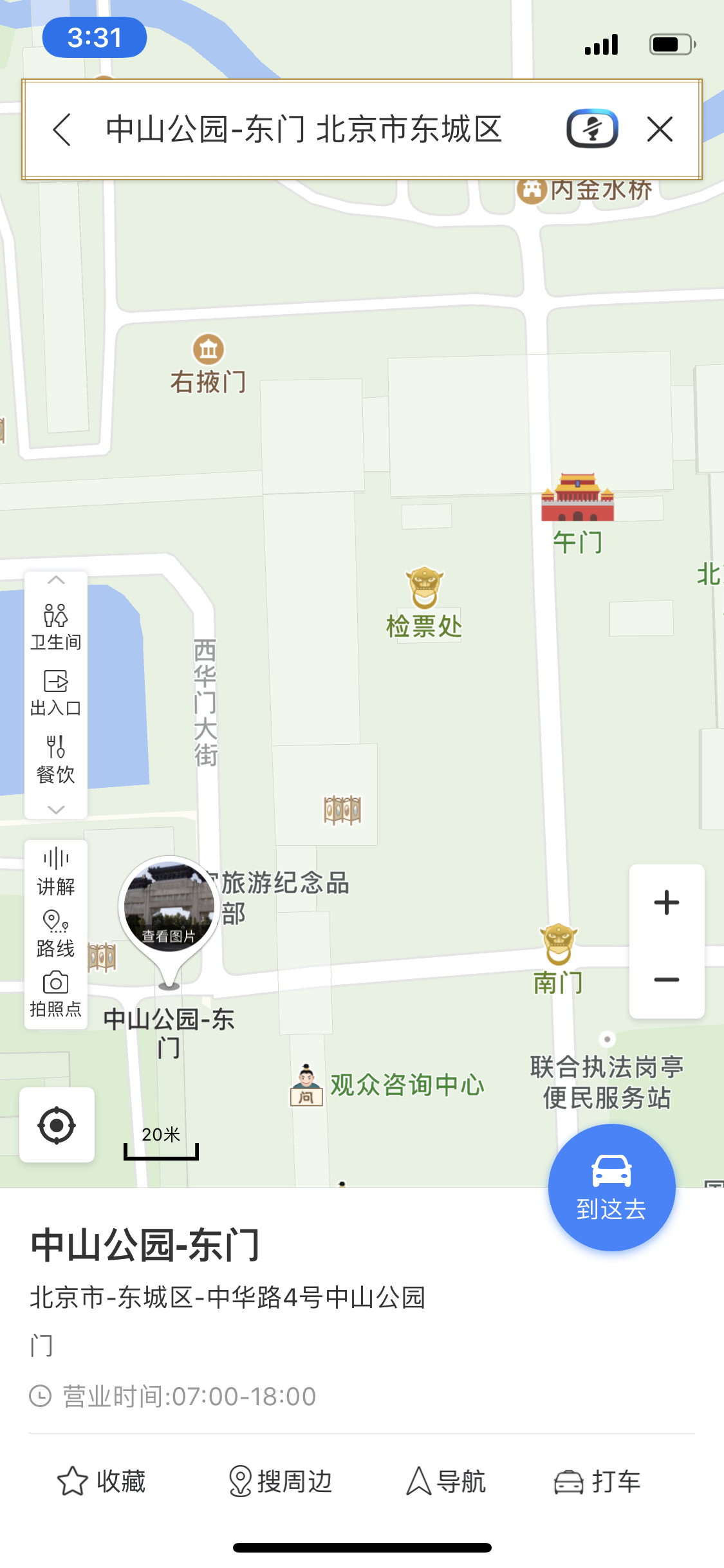Show 卫生间 (restrooms) on the map
Image resolution: width=724 pixels, height=1568 pixels.
pyautogui.click(x=56, y=627)
